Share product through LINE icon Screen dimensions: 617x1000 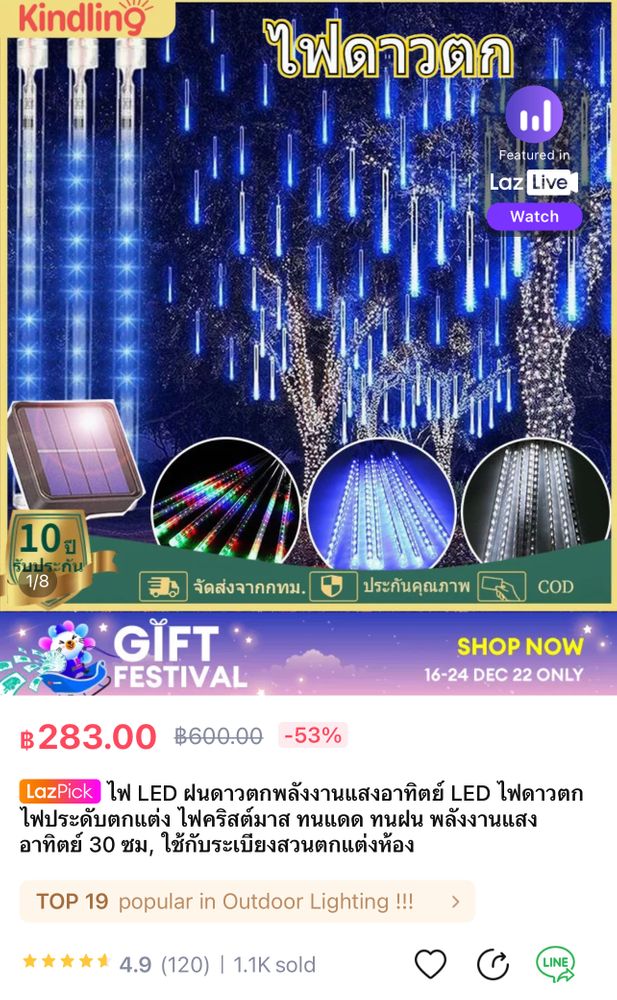(x=555, y=964)
